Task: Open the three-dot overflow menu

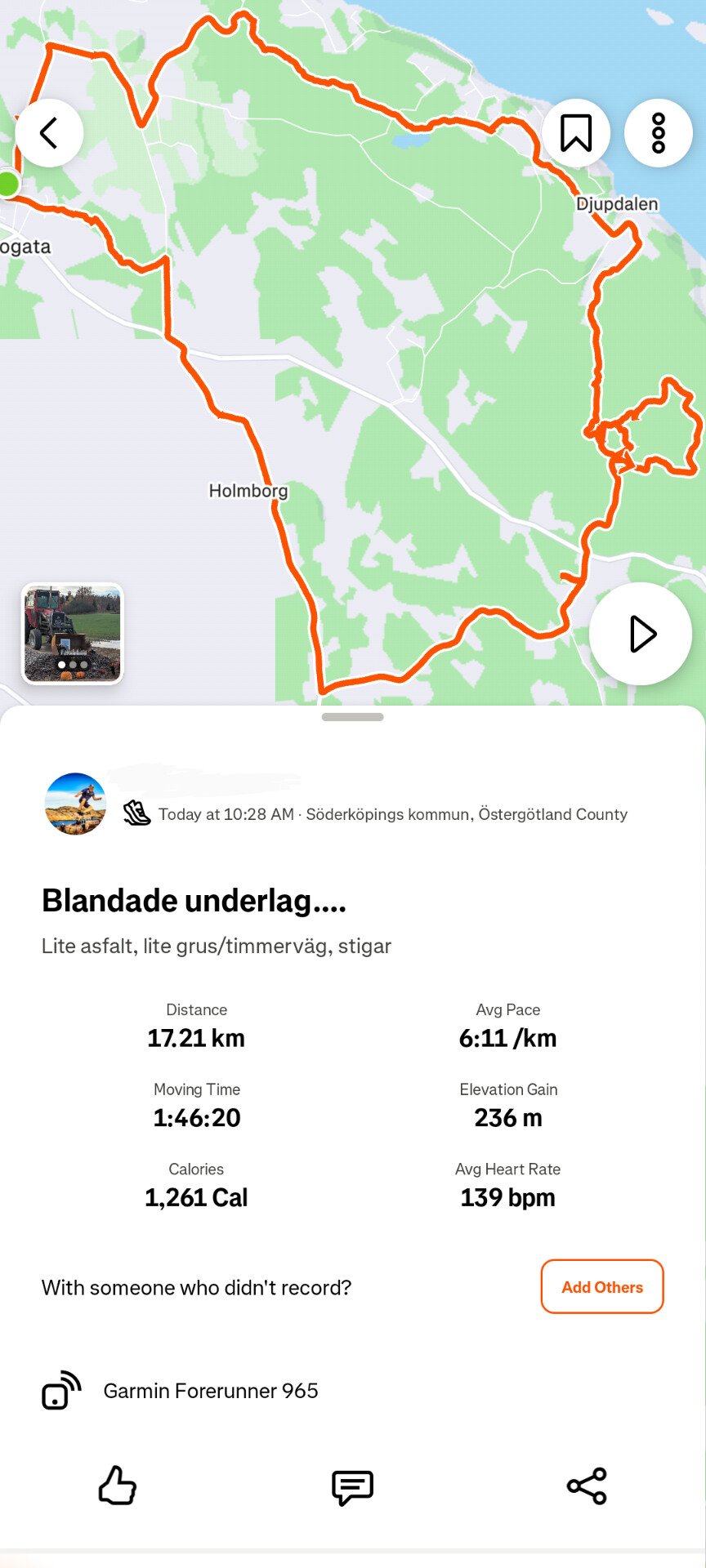Action: tap(658, 133)
